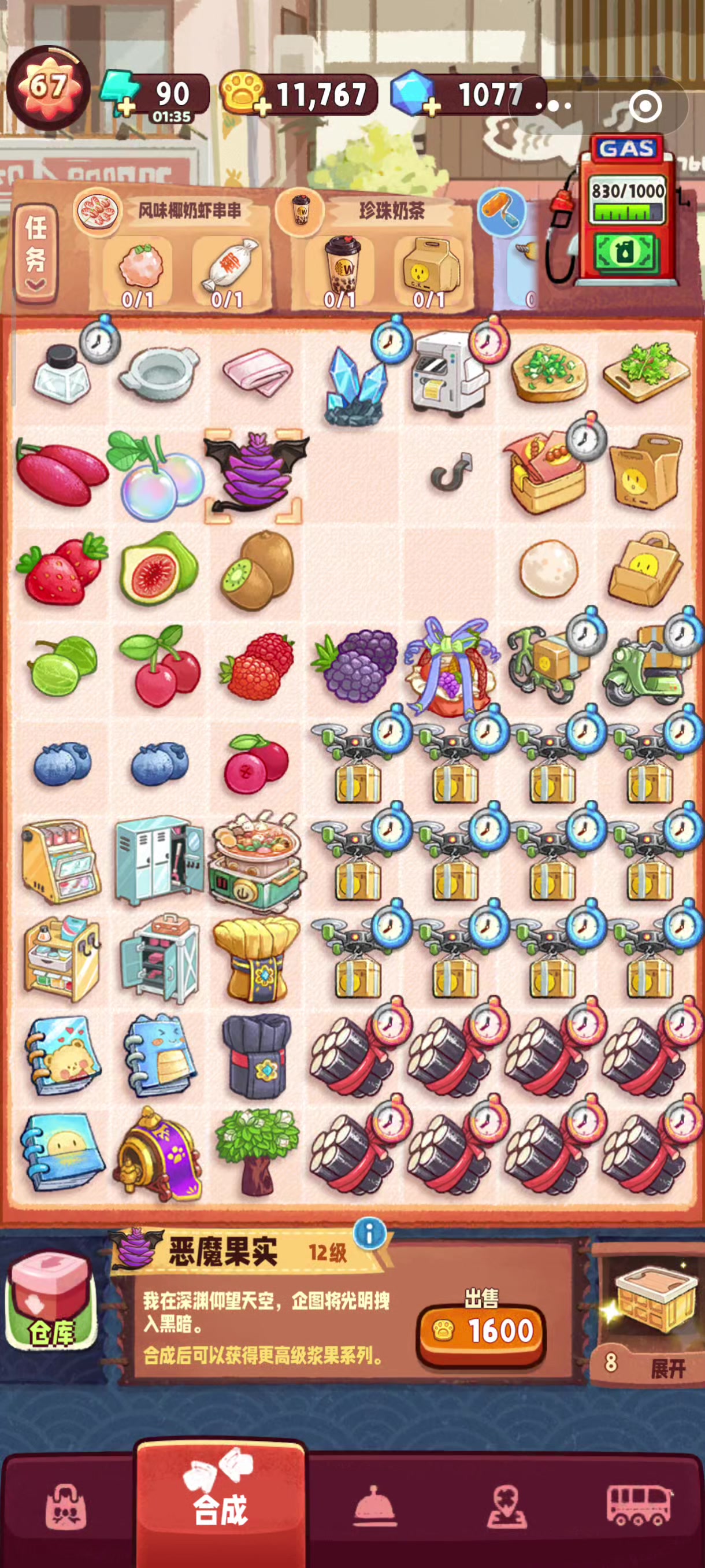Open the mini program menu dots

(x=554, y=106)
